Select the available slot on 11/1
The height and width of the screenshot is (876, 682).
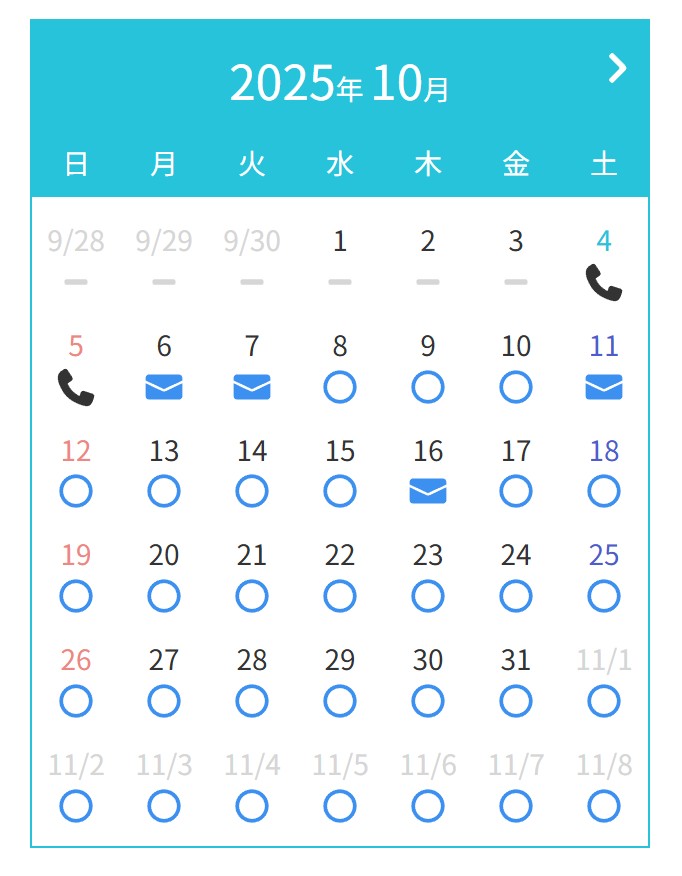pyautogui.click(x=604, y=701)
